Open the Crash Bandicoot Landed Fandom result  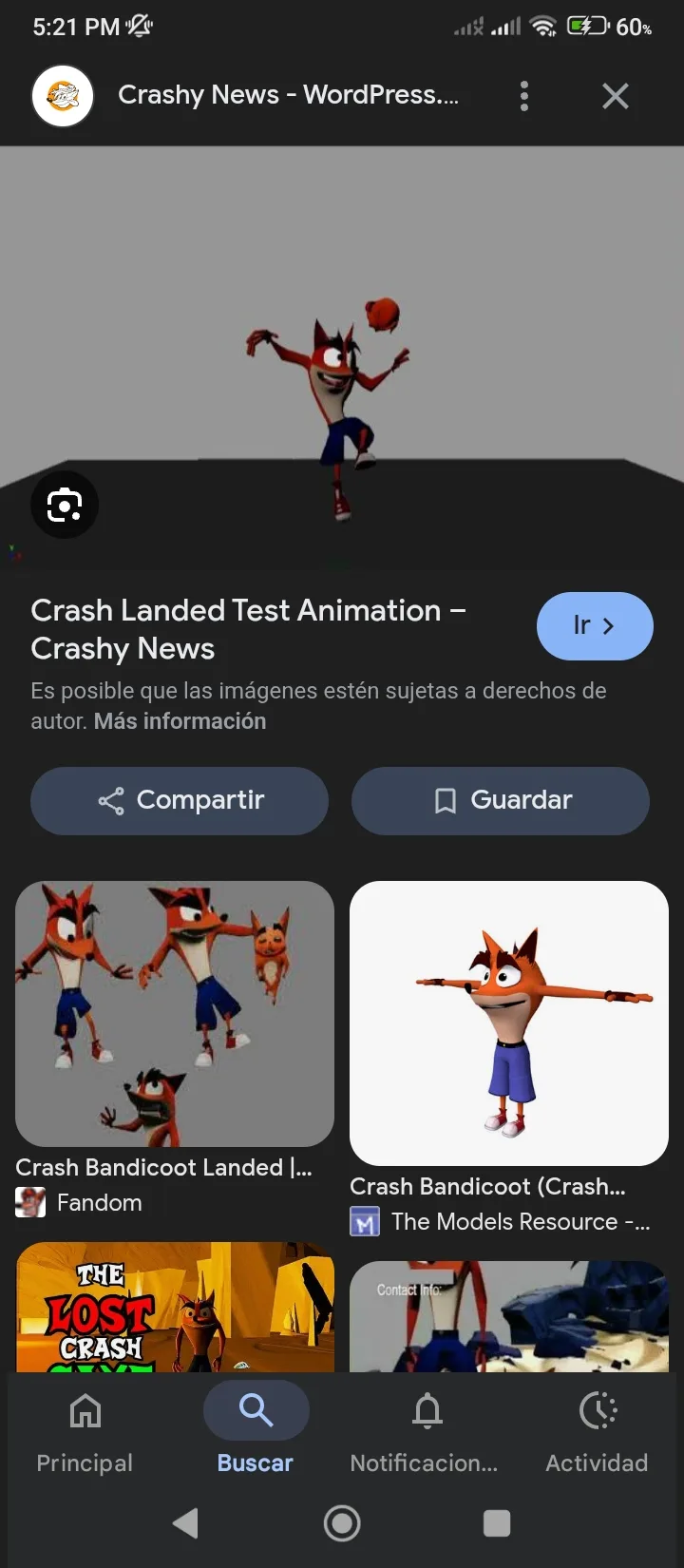(x=175, y=1014)
